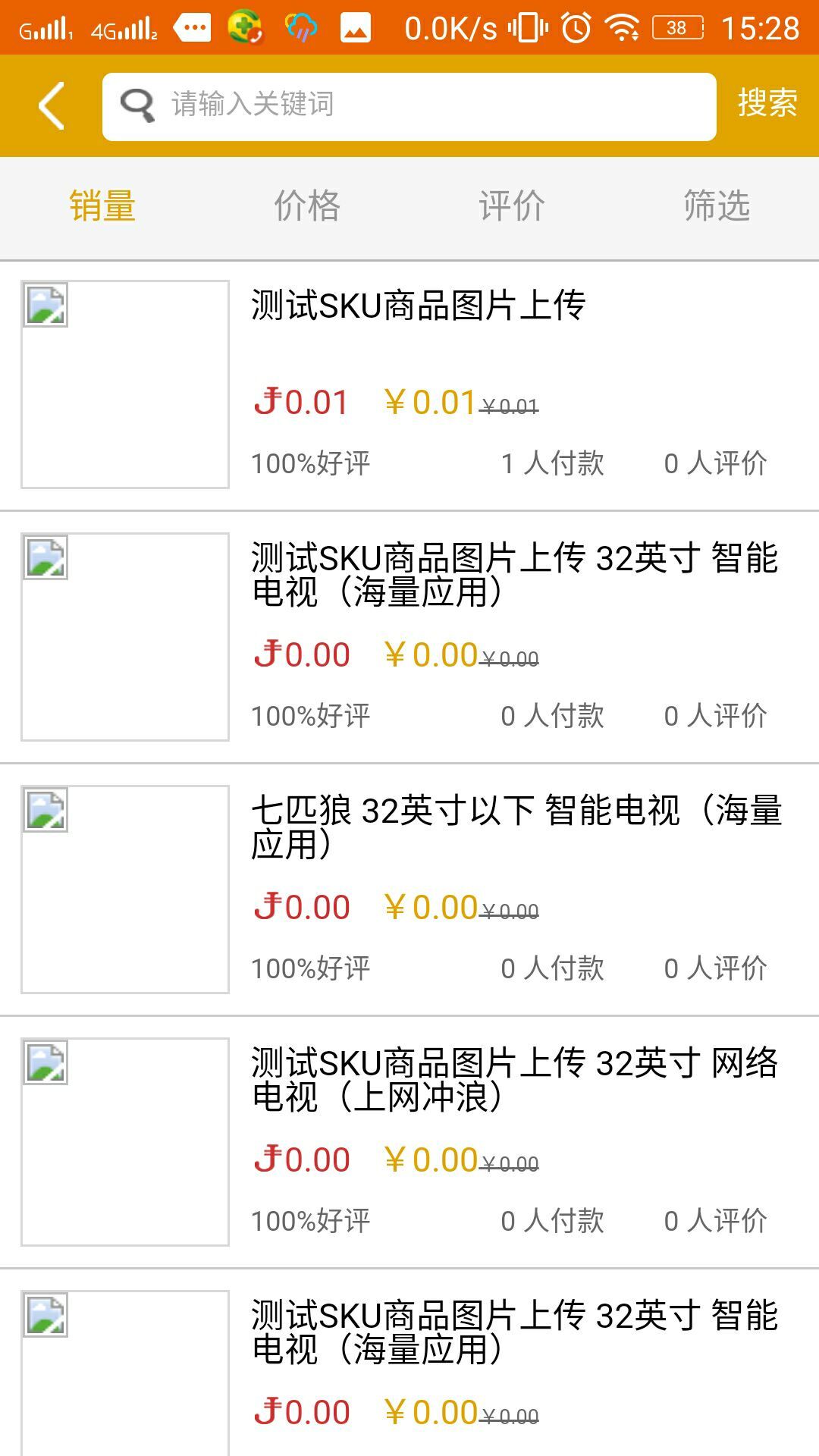The height and width of the screenshot is (1456, 819).
Task: Switch to the 价格 sorting tab
Action: click(308, 205)
